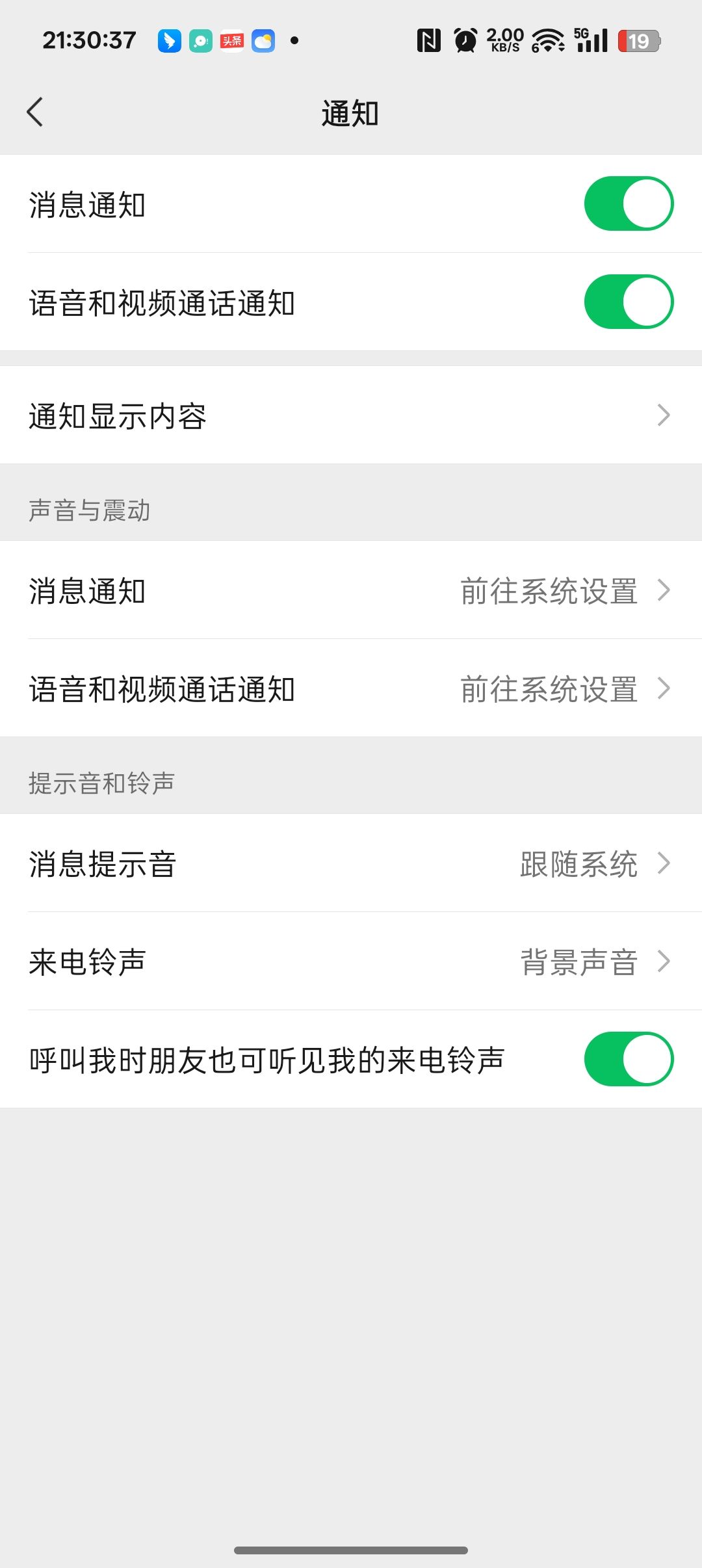Turn off the top 消息通知 switch

tap(628, 203)
